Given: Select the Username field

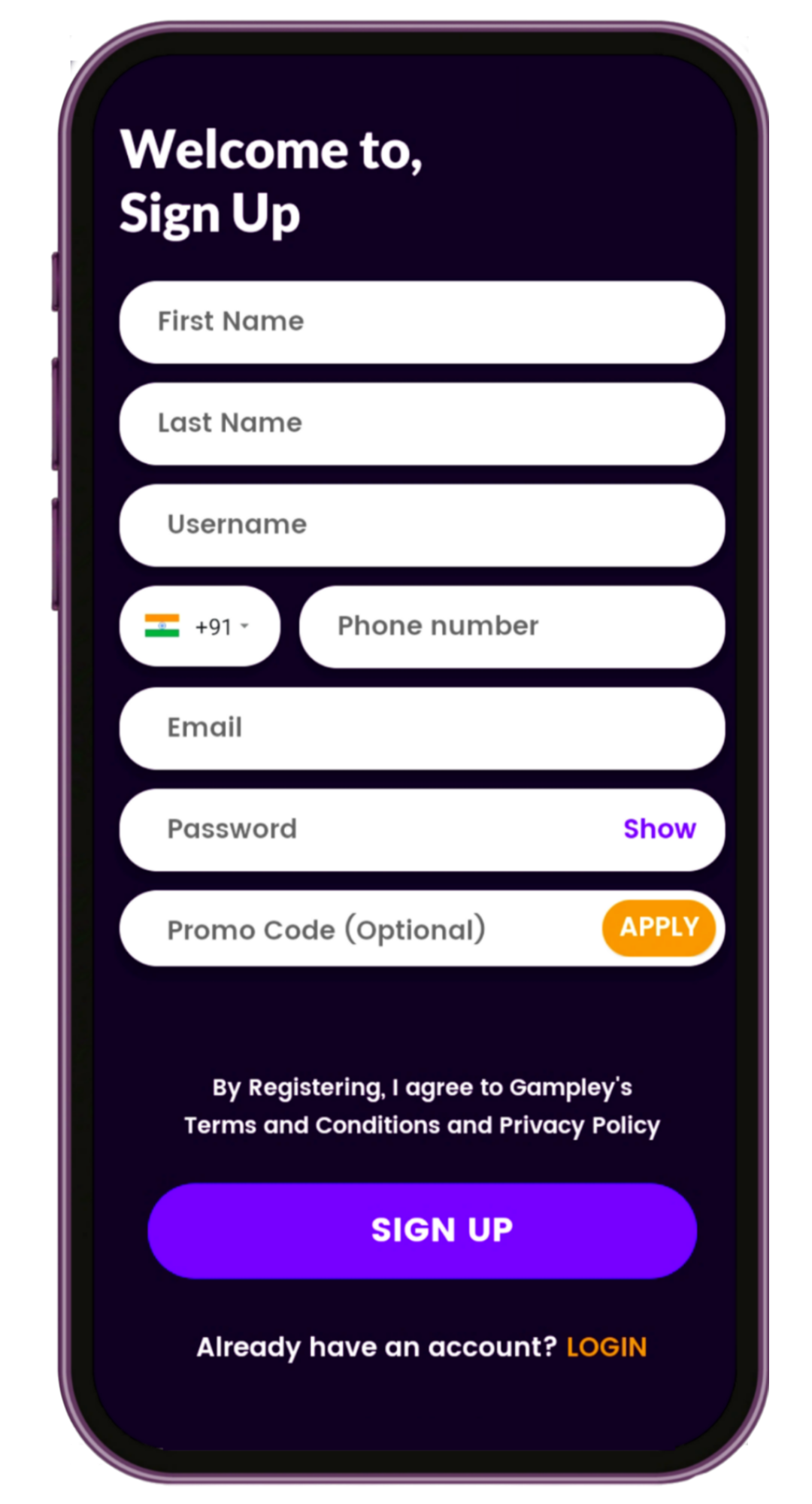Looking at the screenshot, I should pos(421,525).
